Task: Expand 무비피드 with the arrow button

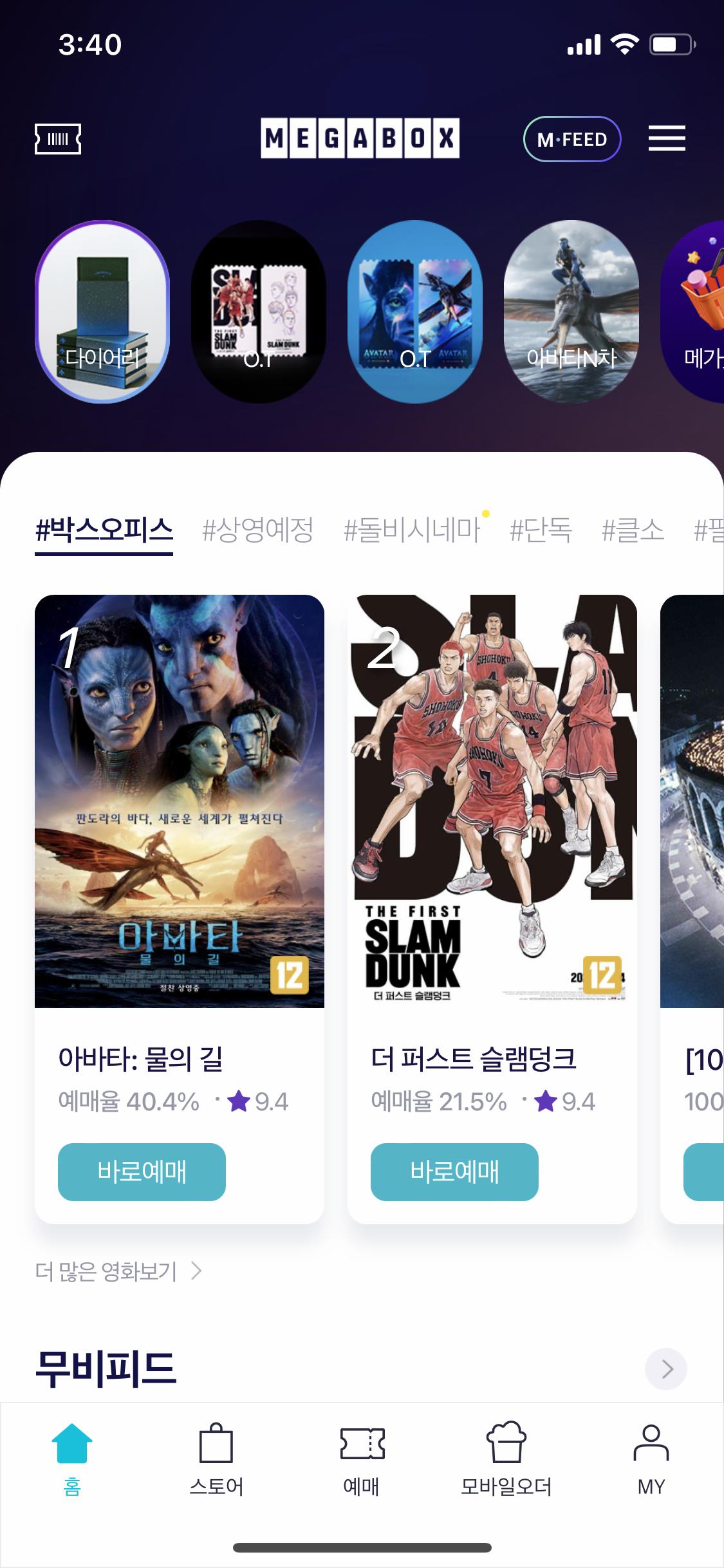Action: [666, 1369]
